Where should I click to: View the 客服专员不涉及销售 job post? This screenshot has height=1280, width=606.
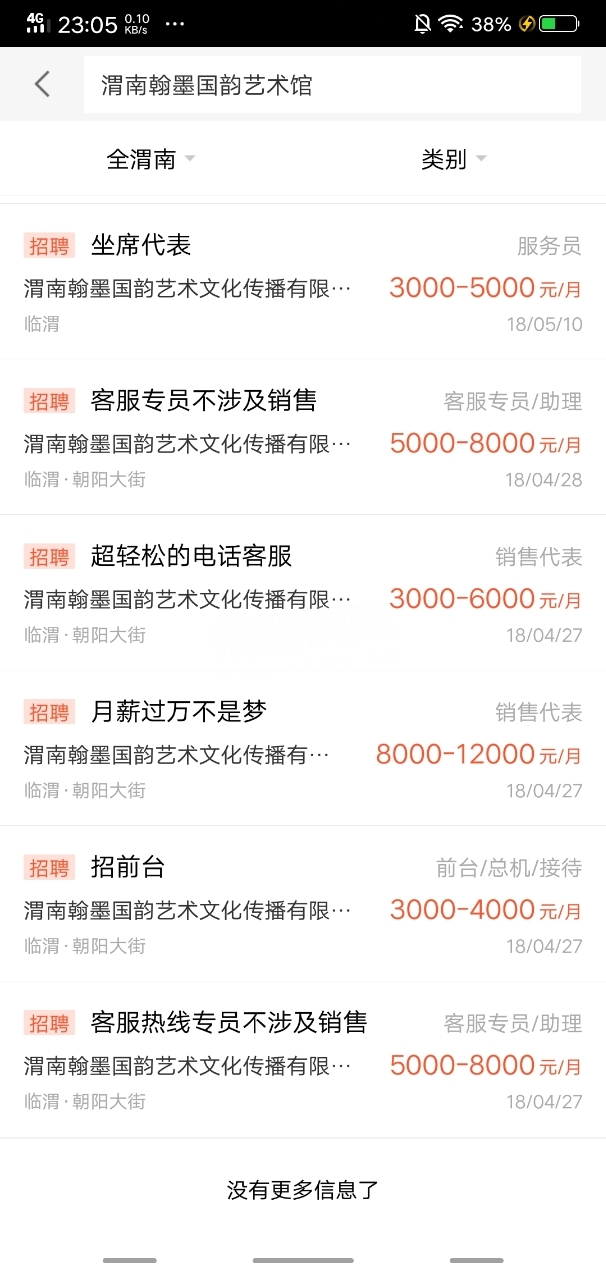coord(302,438)
